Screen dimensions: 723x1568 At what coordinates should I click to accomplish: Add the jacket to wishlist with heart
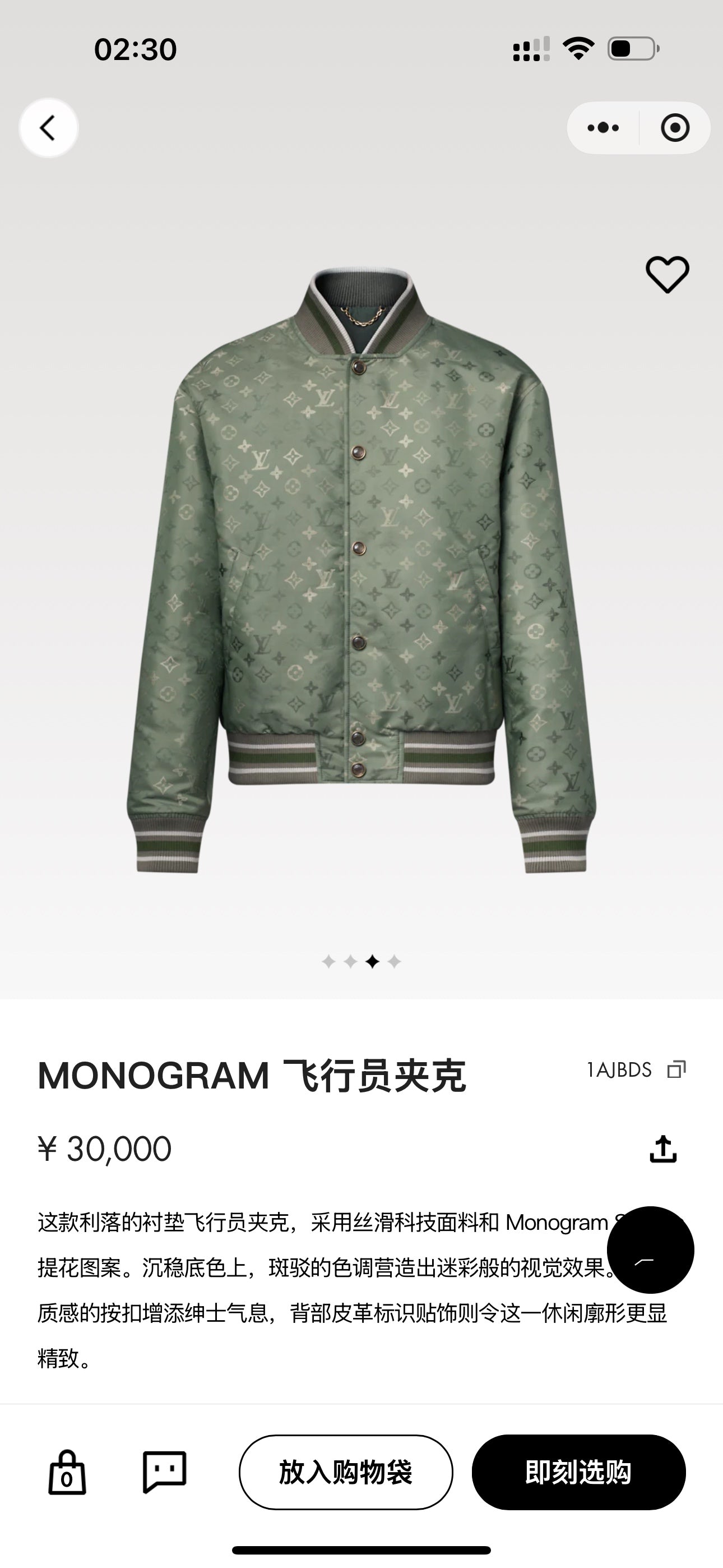tap(667, 275)
